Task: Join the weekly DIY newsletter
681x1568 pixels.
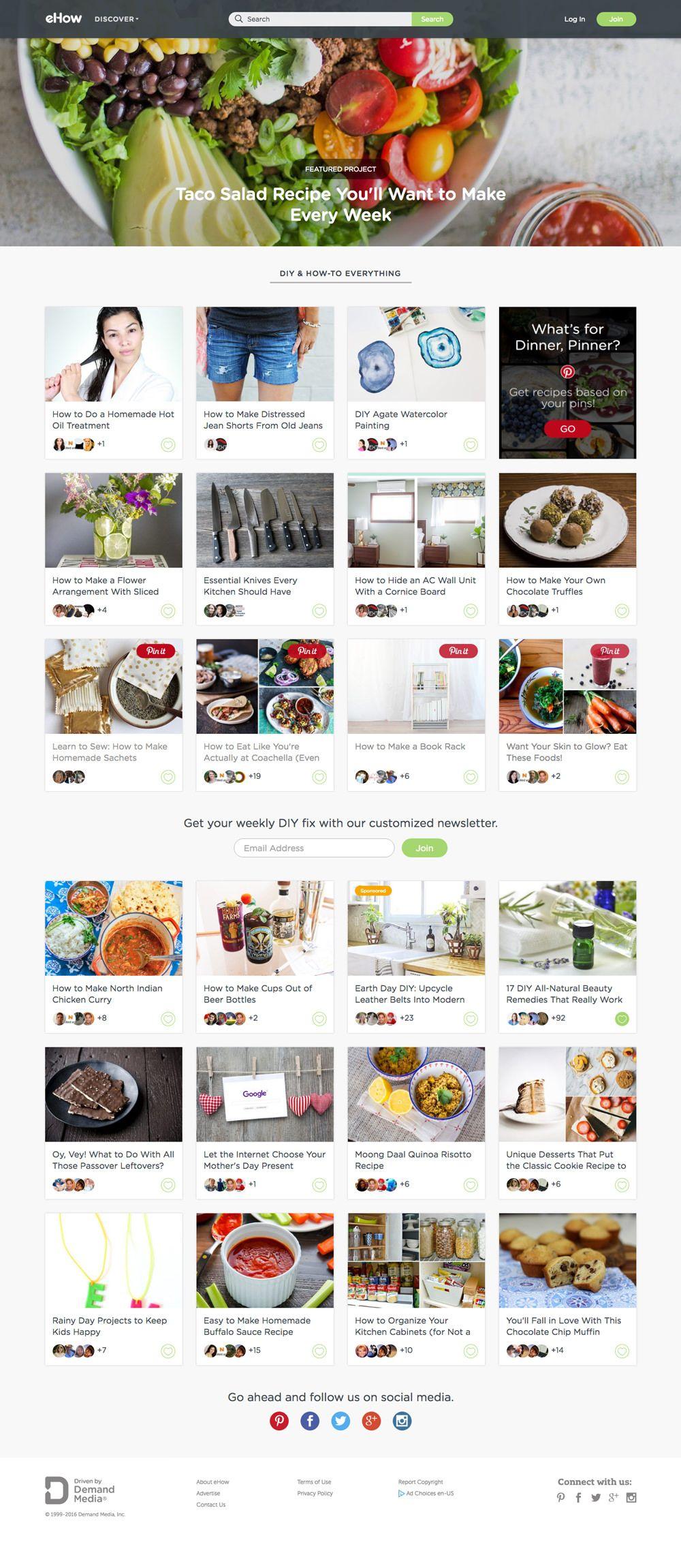Action: point(424,848)
